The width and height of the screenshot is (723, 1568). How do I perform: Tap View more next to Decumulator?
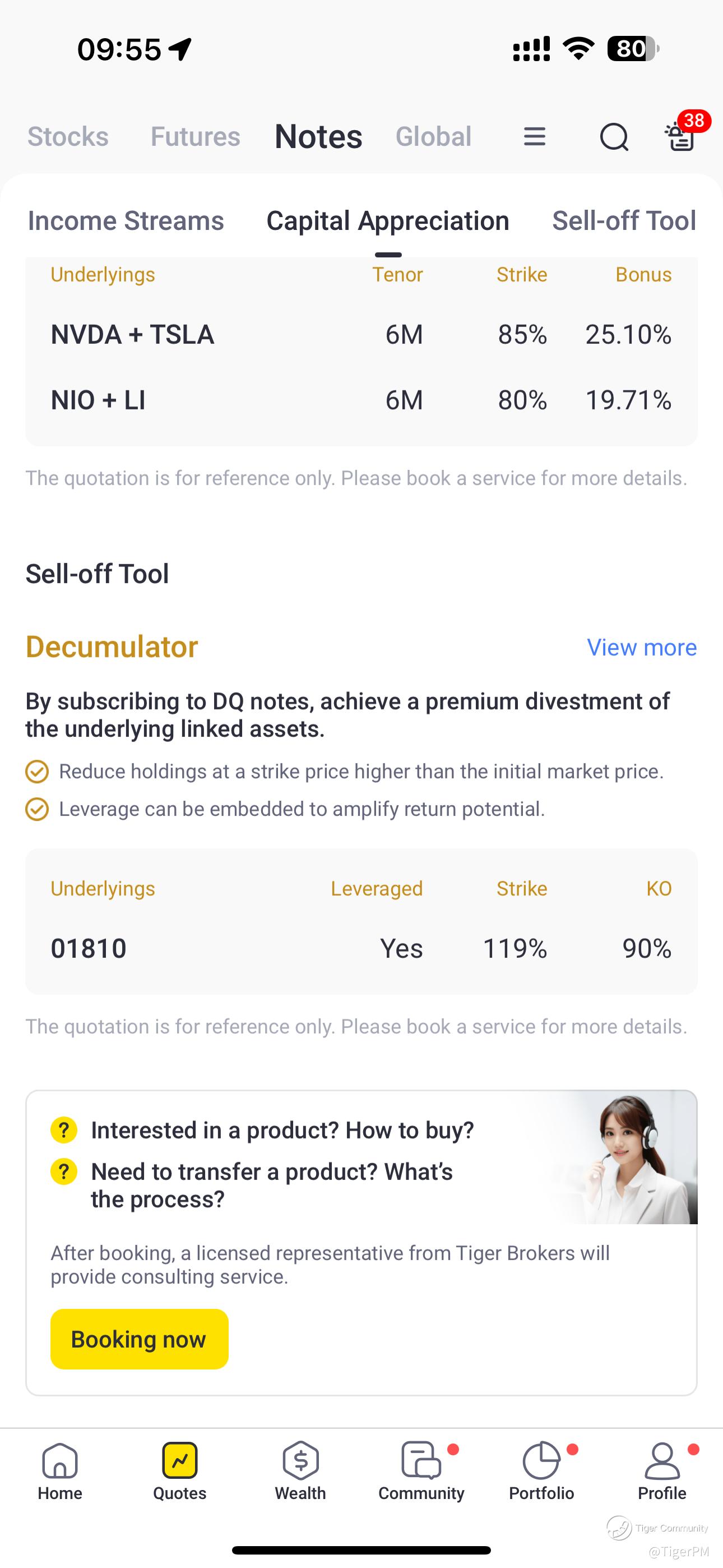(641, 647)
